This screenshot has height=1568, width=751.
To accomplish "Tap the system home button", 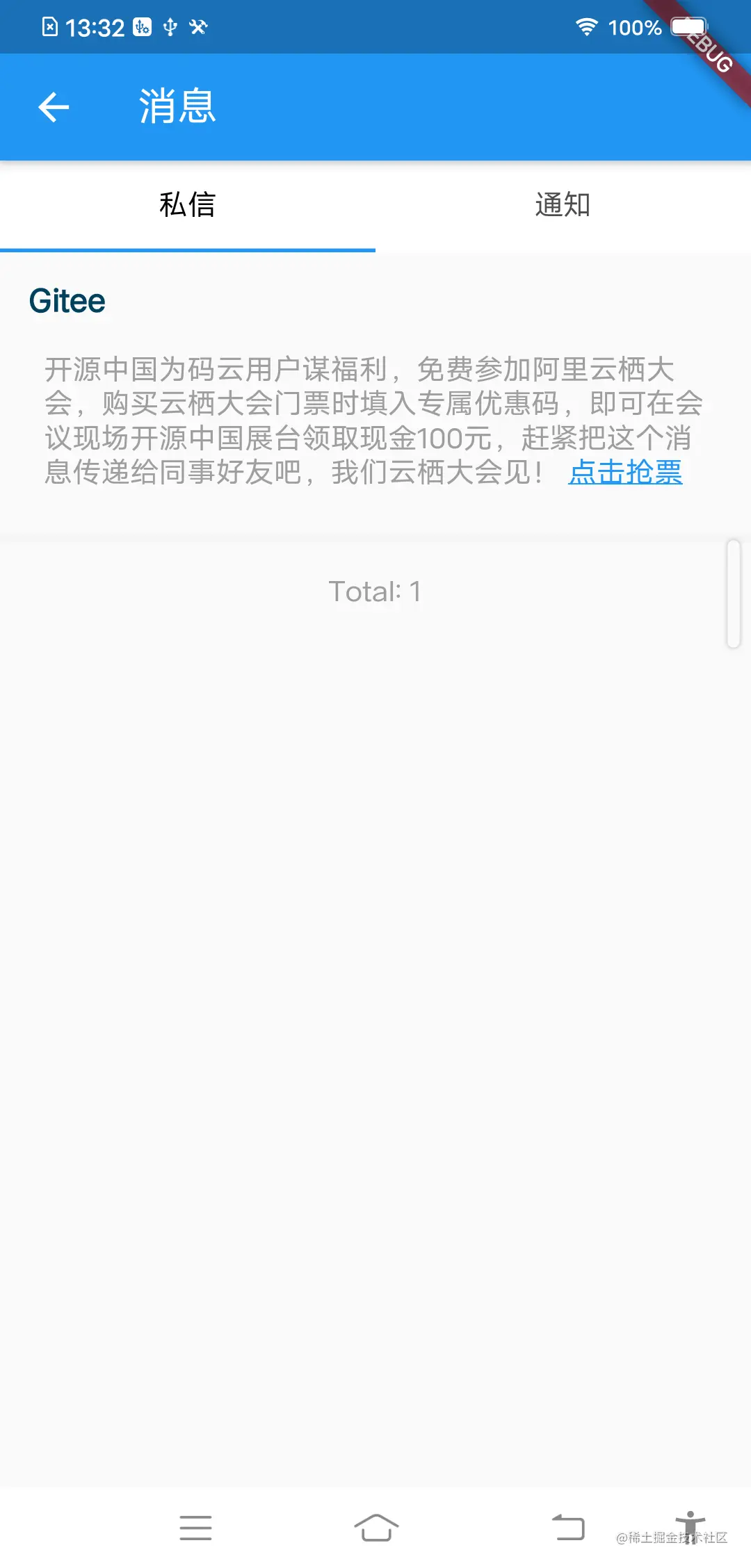I will pos(376,1527).
